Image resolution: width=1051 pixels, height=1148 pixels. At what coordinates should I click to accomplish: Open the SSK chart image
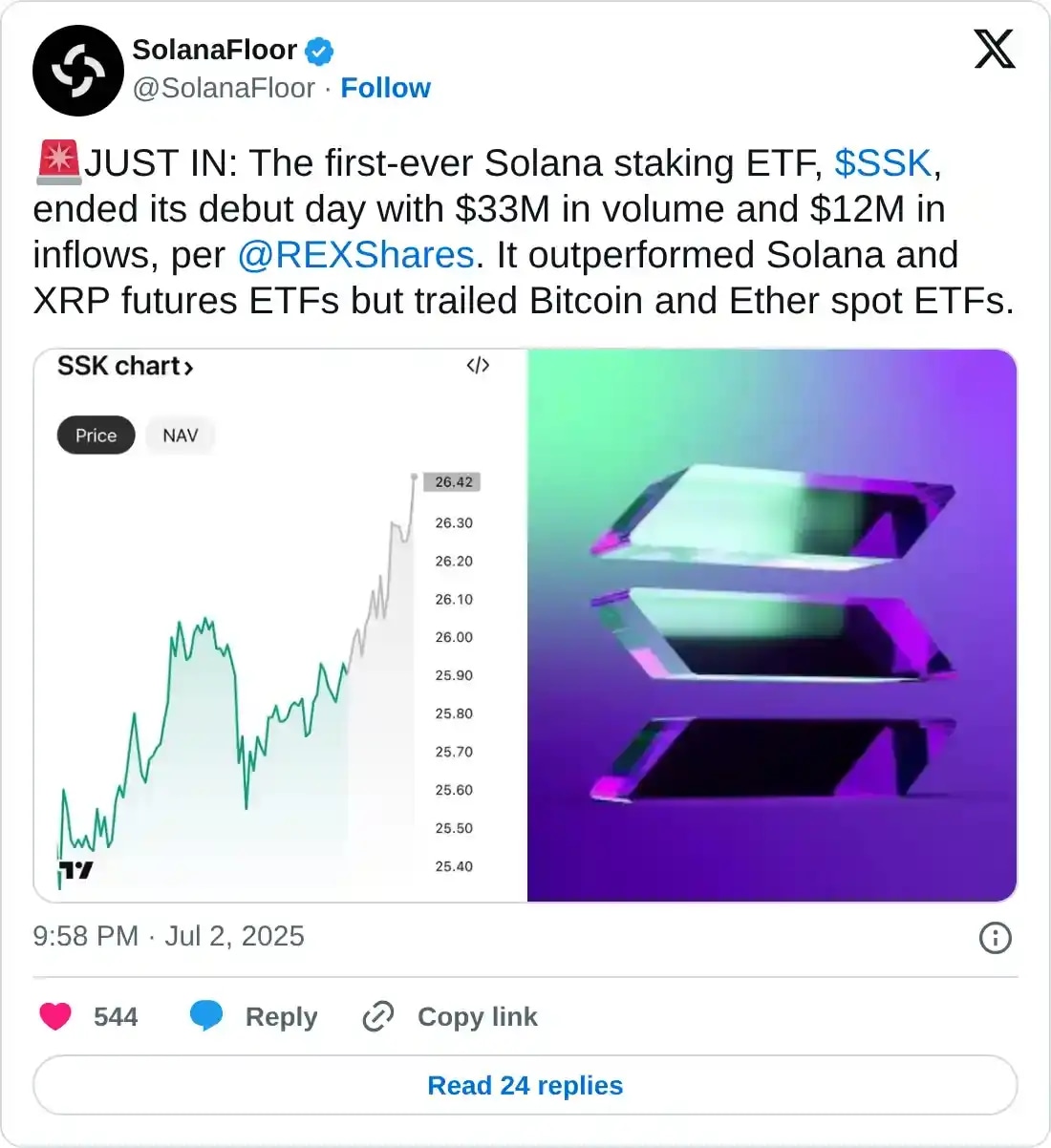[x=280, y=626]
